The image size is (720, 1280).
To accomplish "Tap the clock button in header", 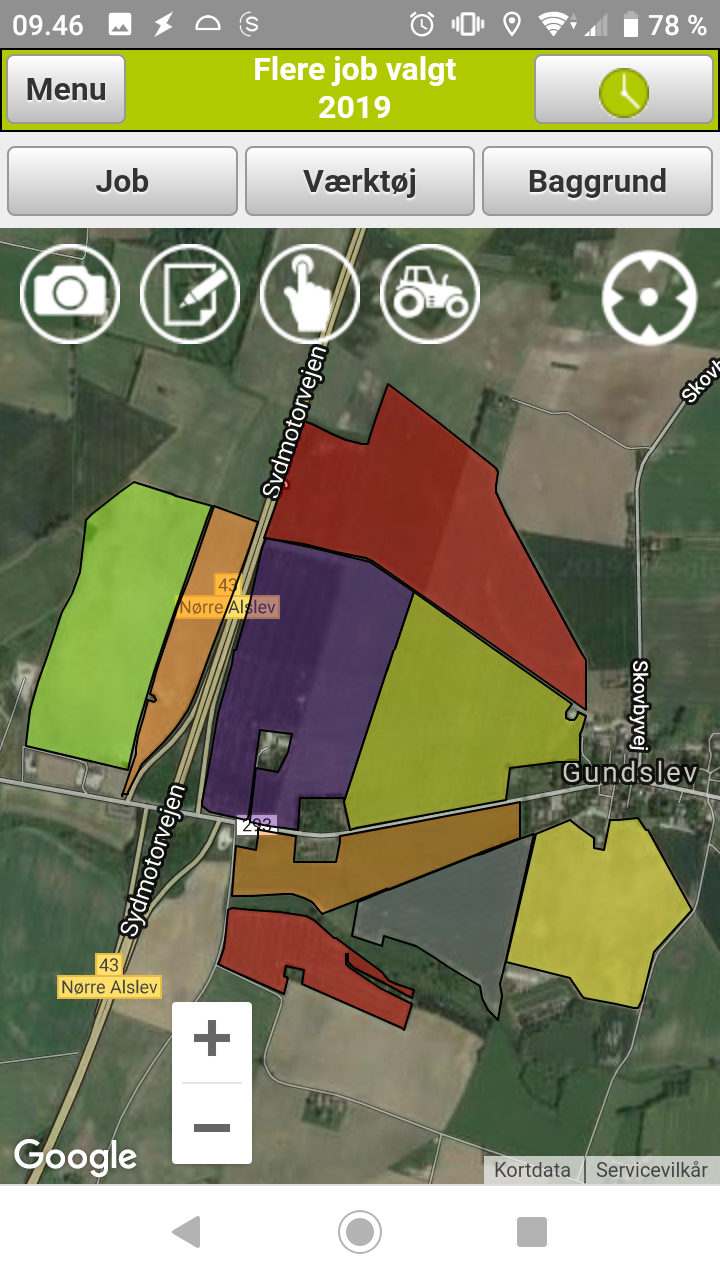I will coord(624,89).
